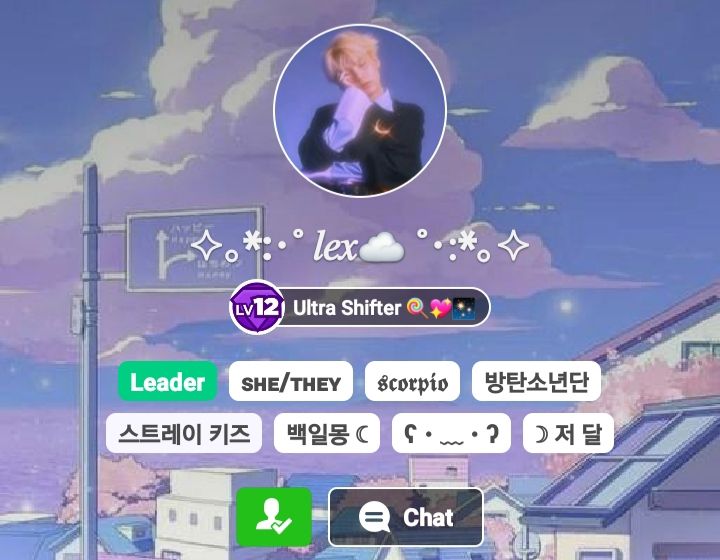
Task: Tap the green following button
Action: point(274,517)
